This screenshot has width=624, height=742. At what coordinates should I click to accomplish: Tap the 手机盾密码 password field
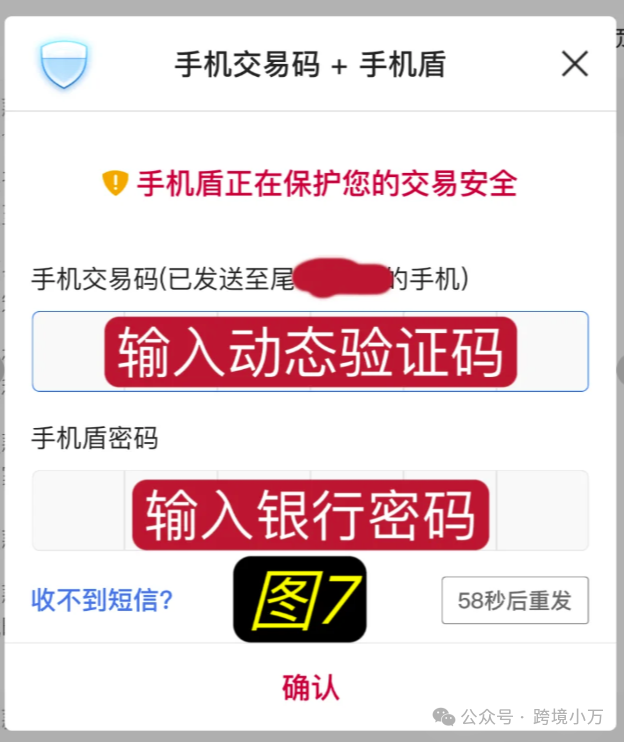coord(310,510)
